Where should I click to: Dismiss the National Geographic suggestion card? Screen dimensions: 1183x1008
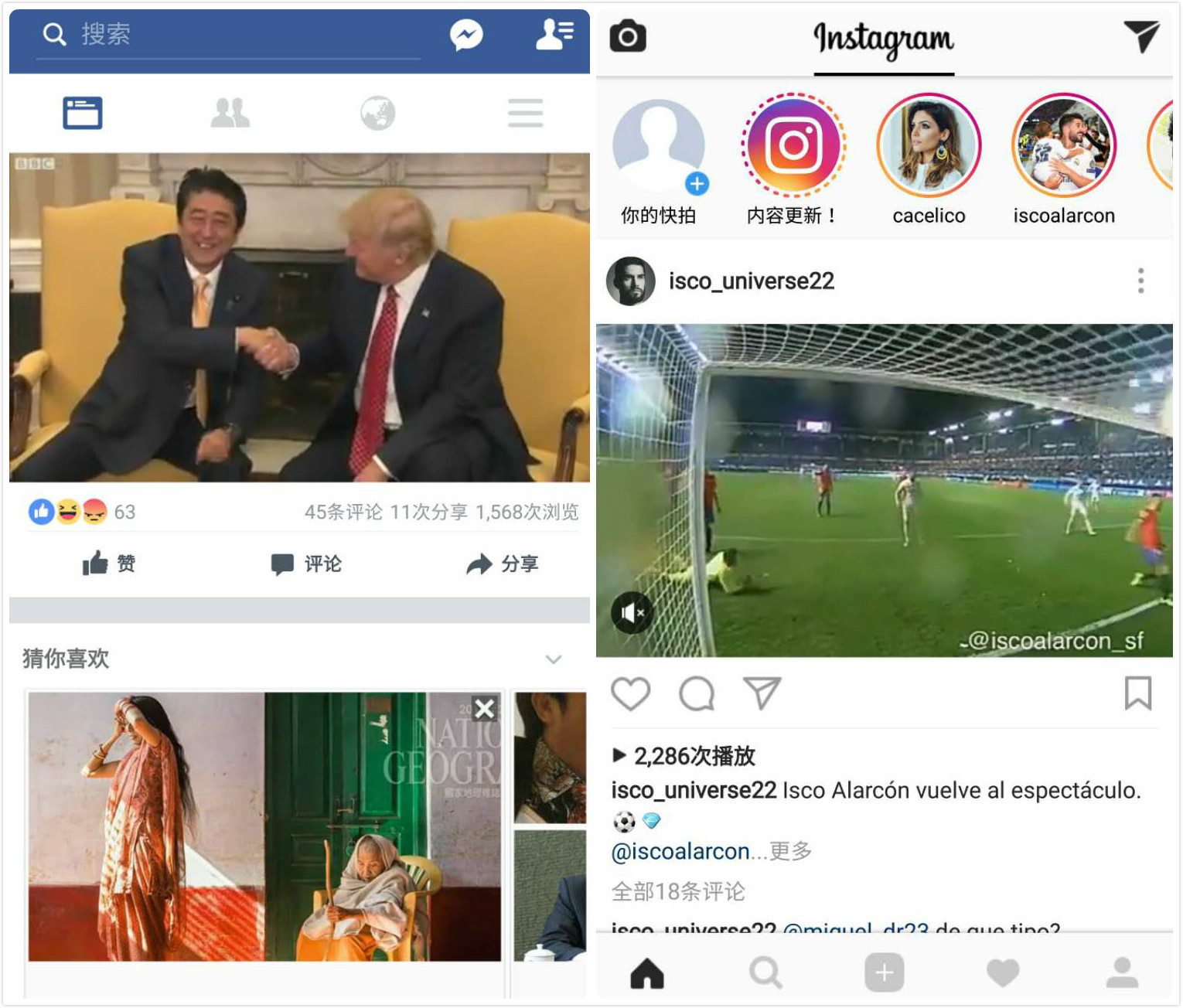pyautogui.click(x=485, y=708)
